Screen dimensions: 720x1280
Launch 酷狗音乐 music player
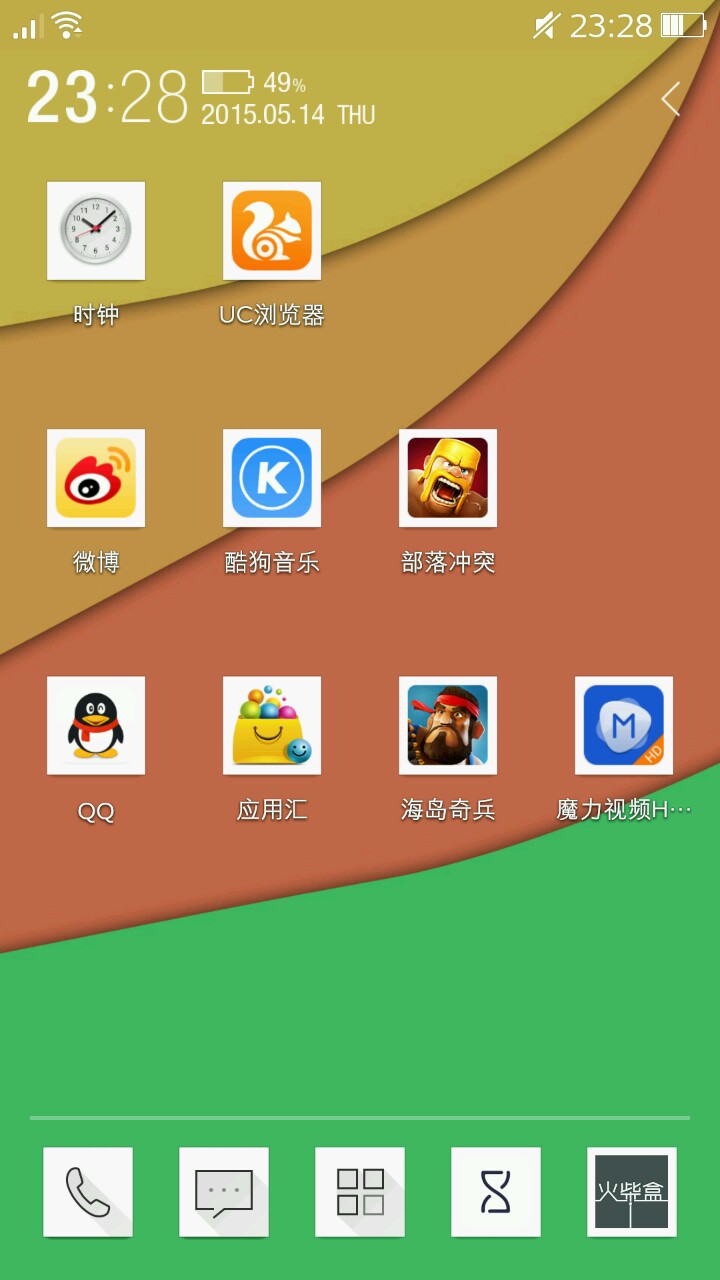point(272,478)
